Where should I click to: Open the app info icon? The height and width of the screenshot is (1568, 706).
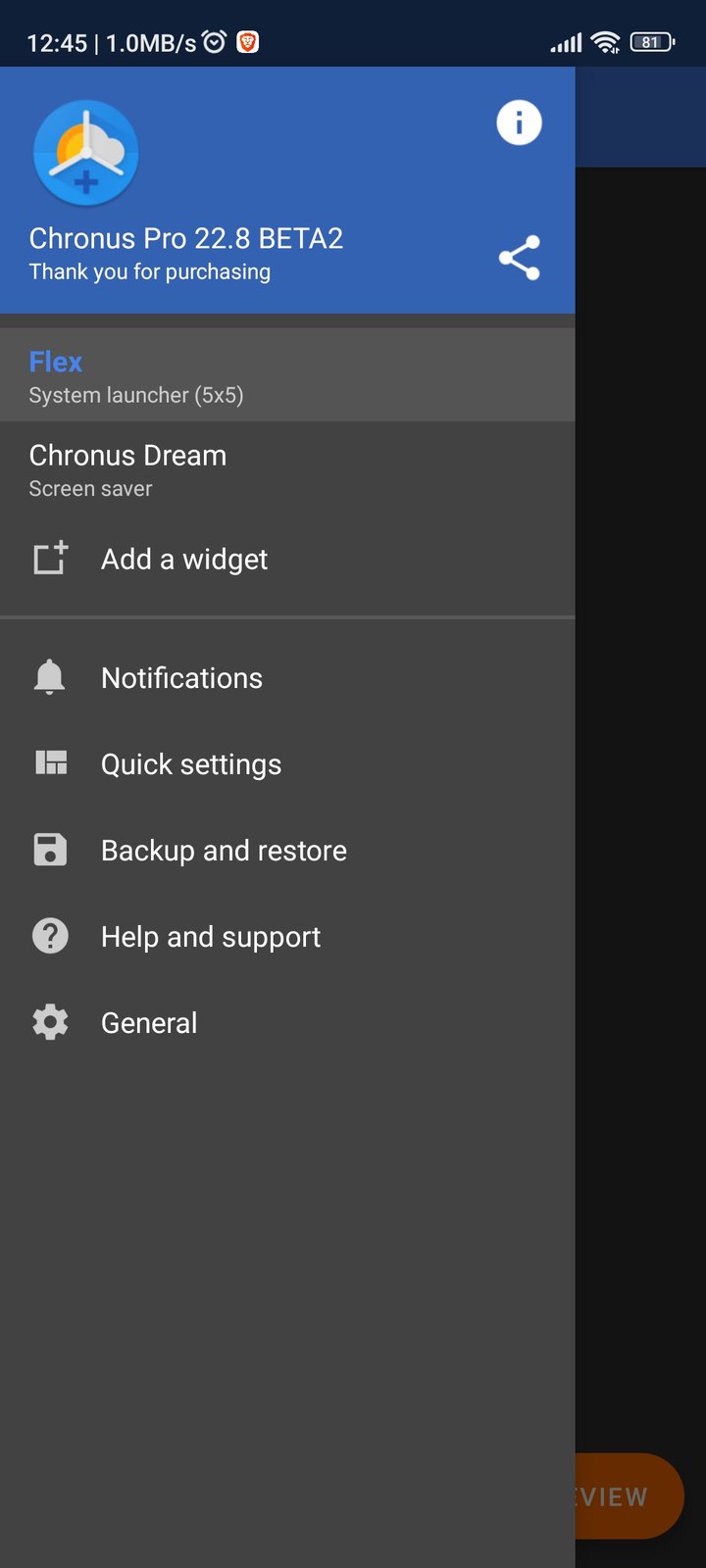[x=519, y=122]
